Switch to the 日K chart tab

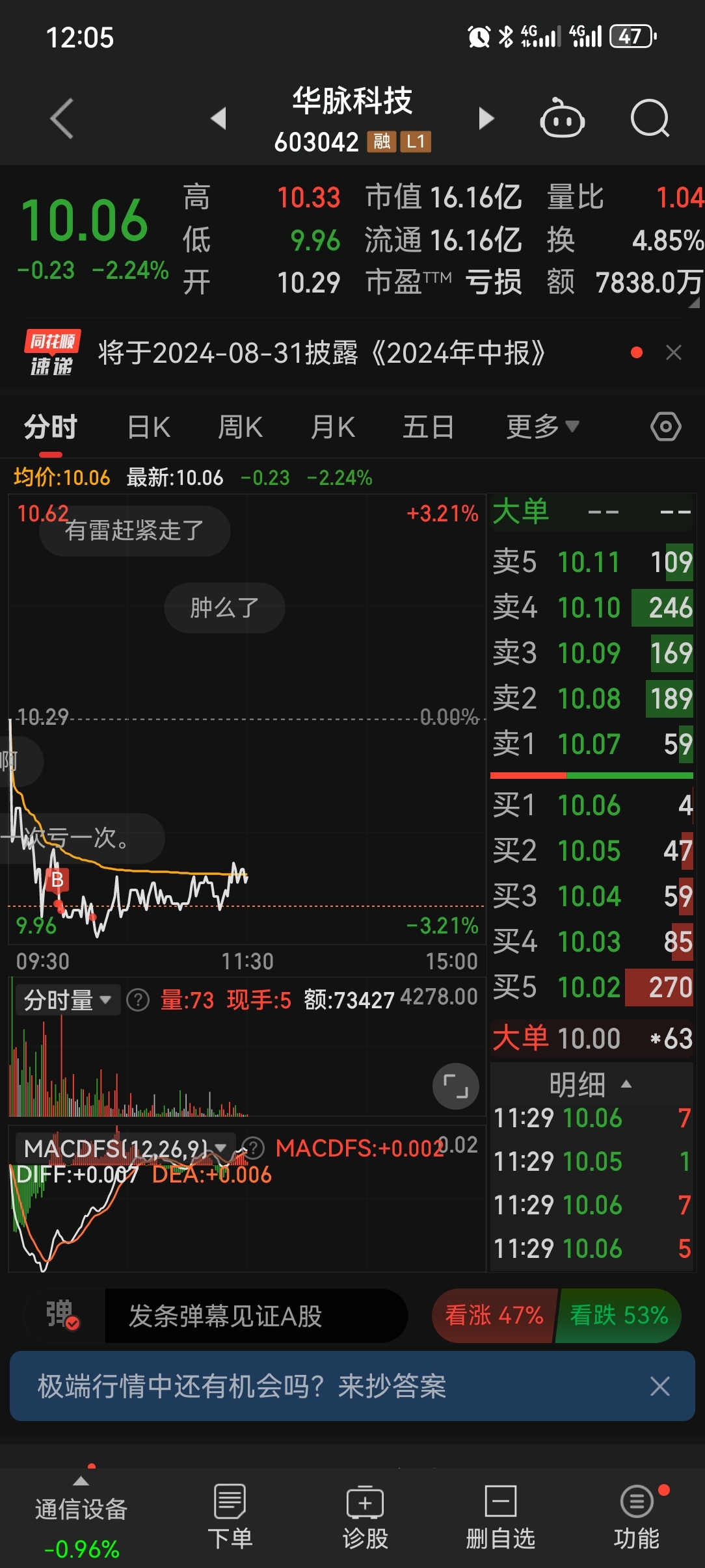coord(149,428)
